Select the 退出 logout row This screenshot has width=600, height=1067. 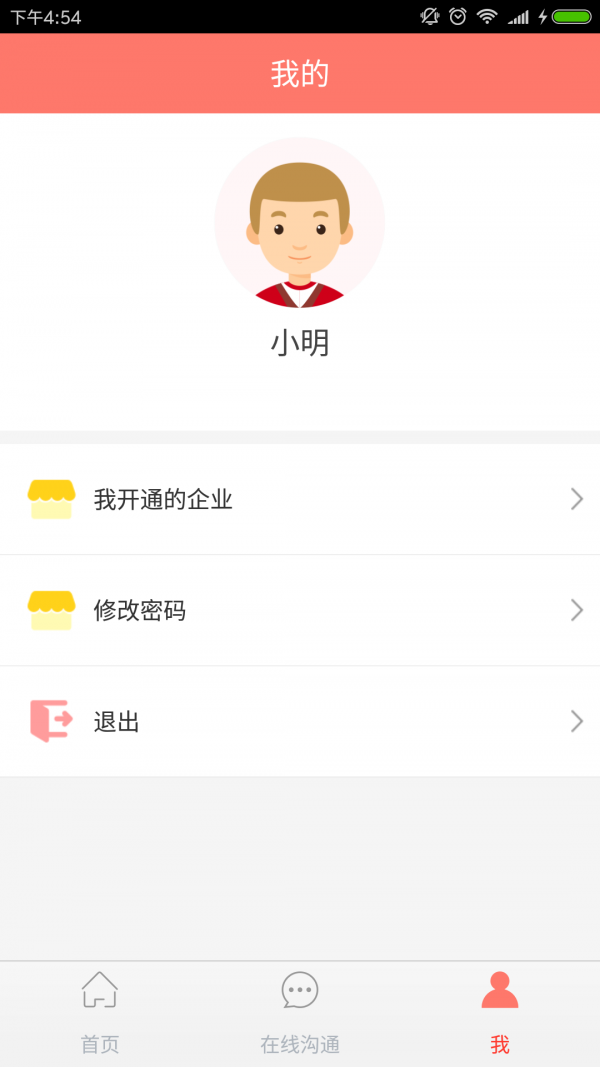pos(300,721)
